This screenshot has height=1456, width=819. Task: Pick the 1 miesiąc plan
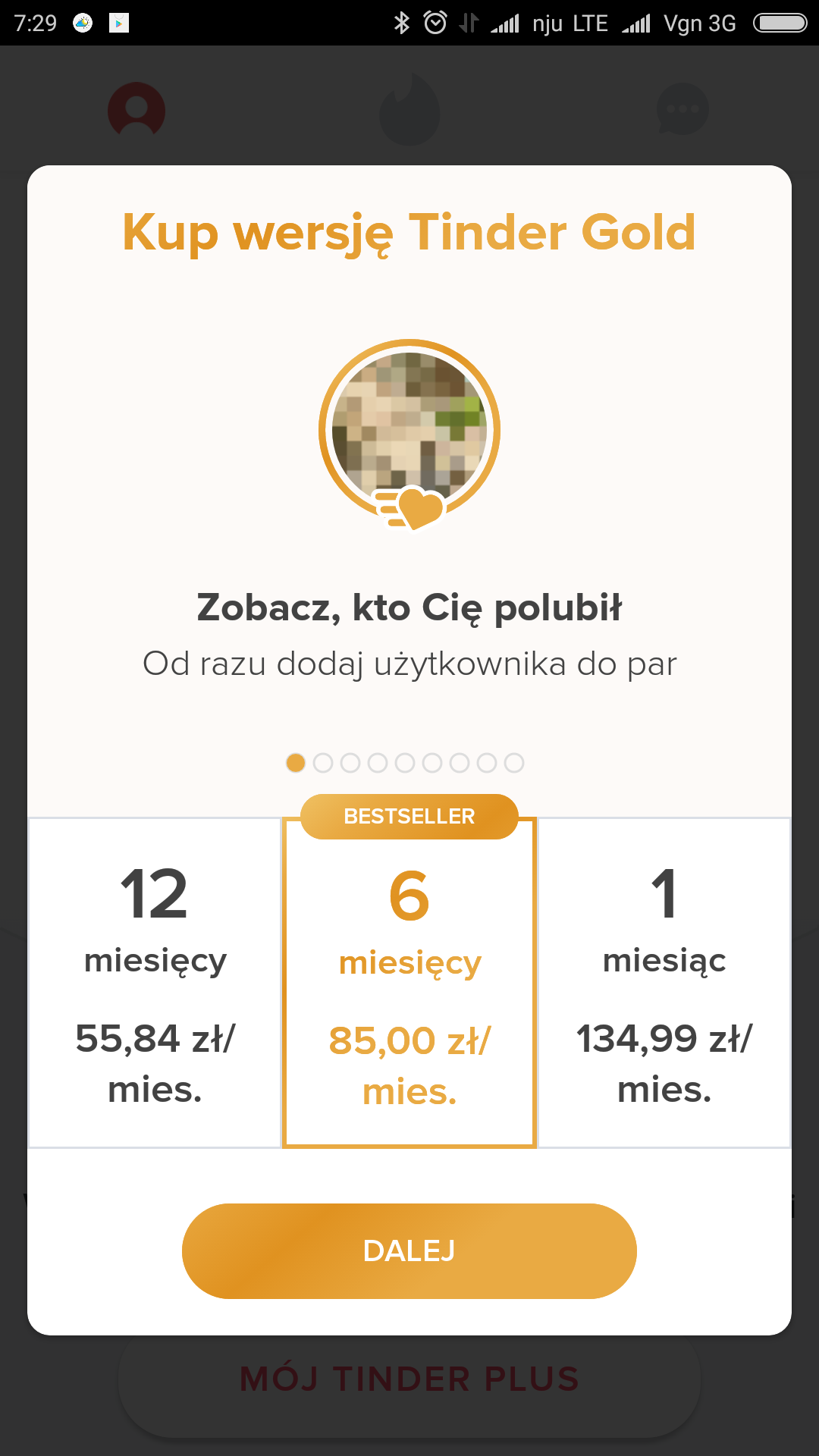(664, 983)
